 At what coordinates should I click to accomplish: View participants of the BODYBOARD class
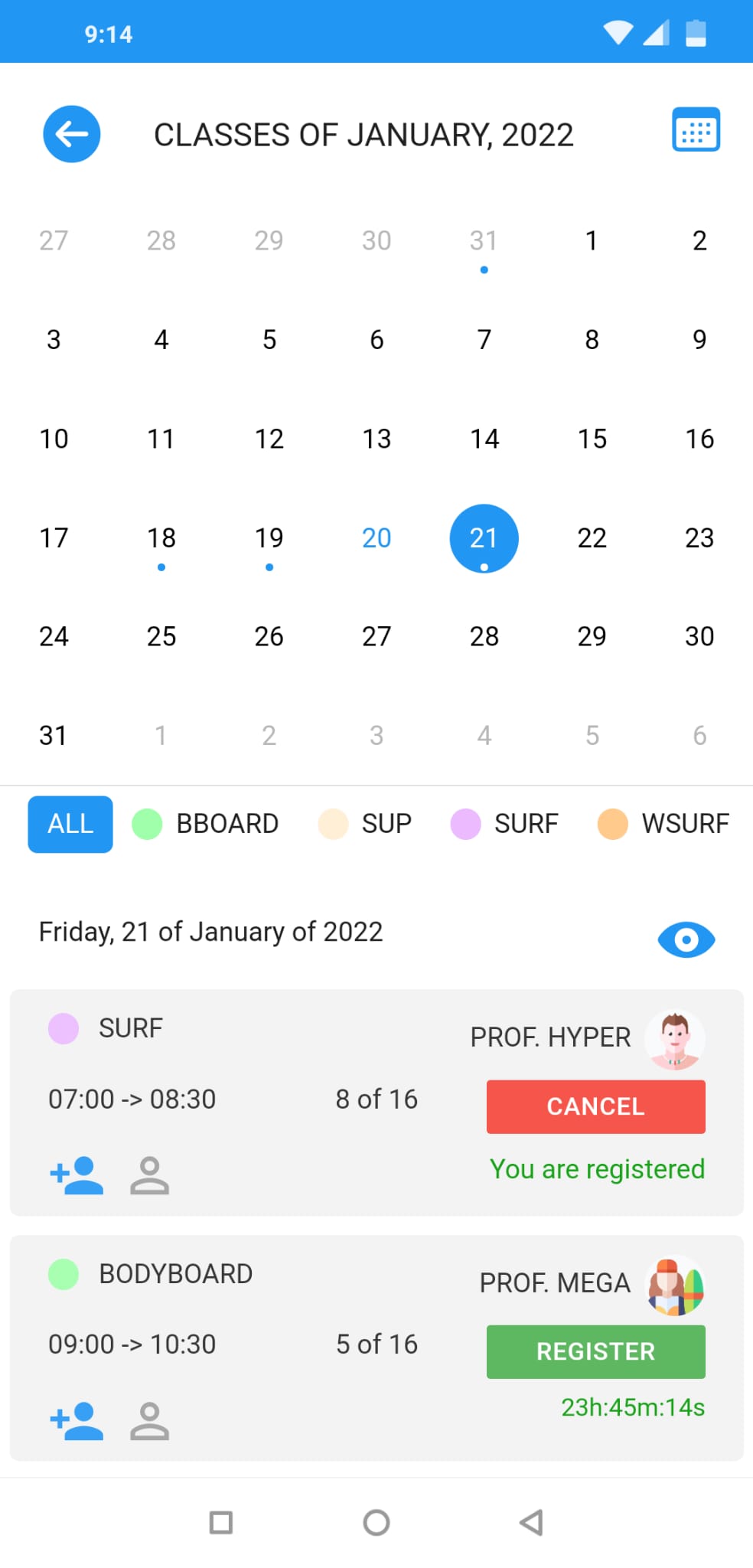[149, 1421]
